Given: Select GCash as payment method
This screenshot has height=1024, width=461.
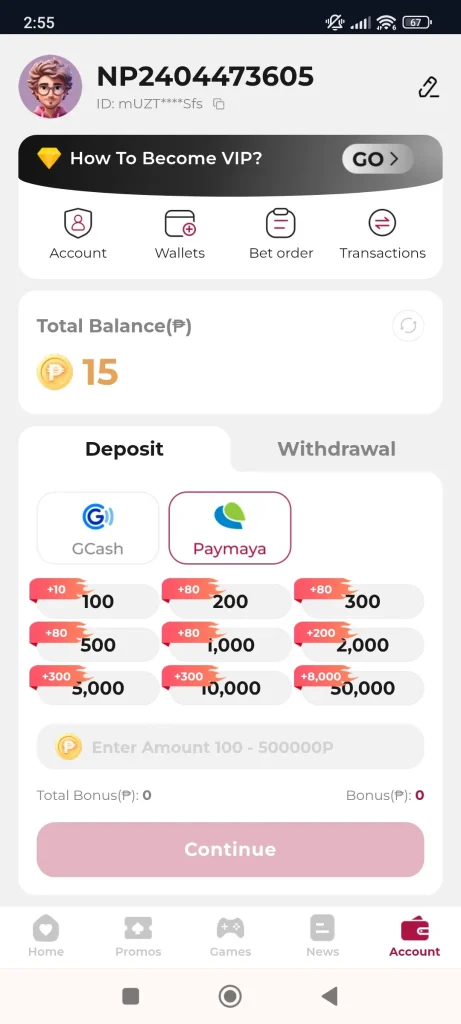Looking at the screenshot, I should 98,528.
